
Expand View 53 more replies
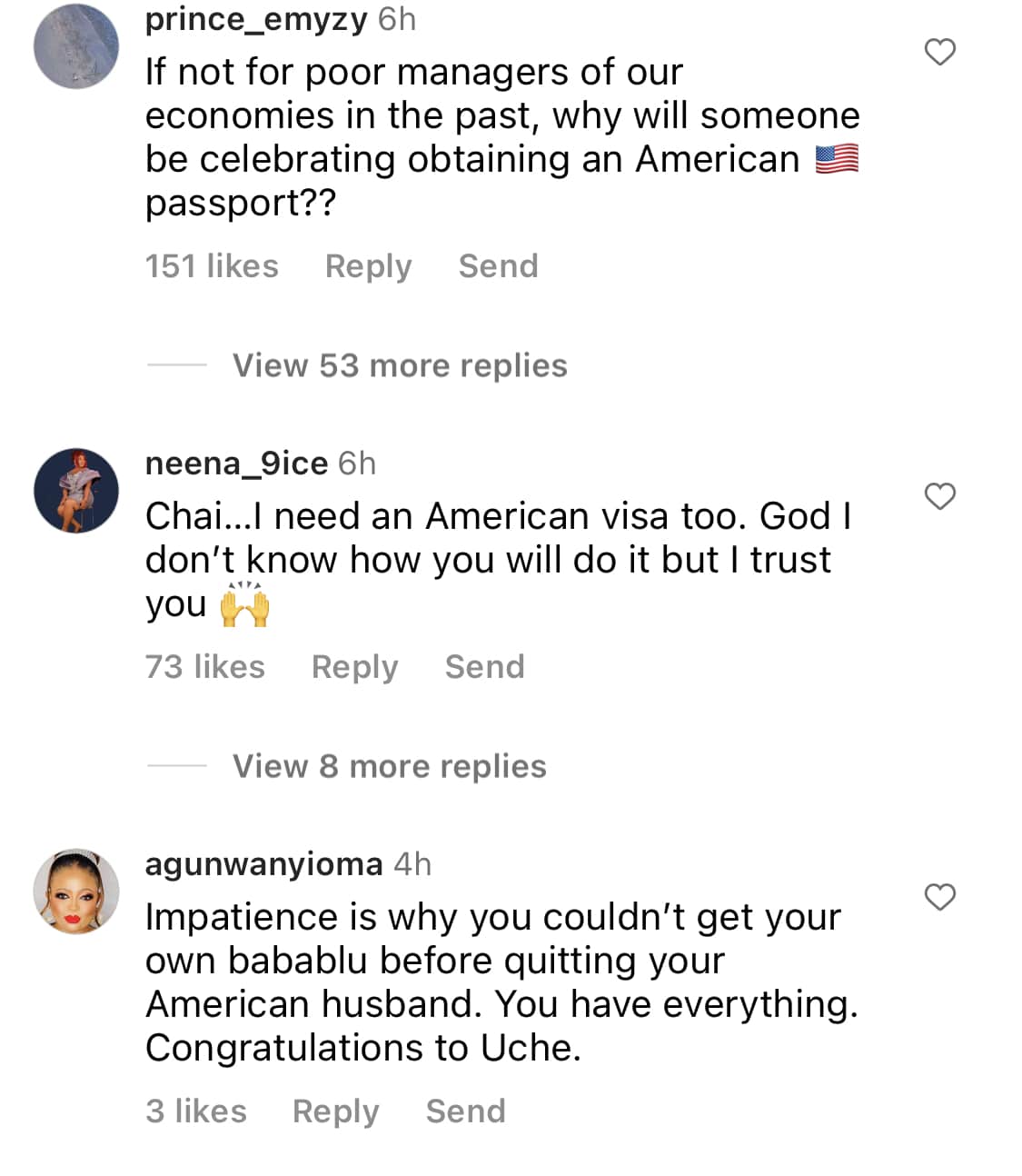point(400,365)
